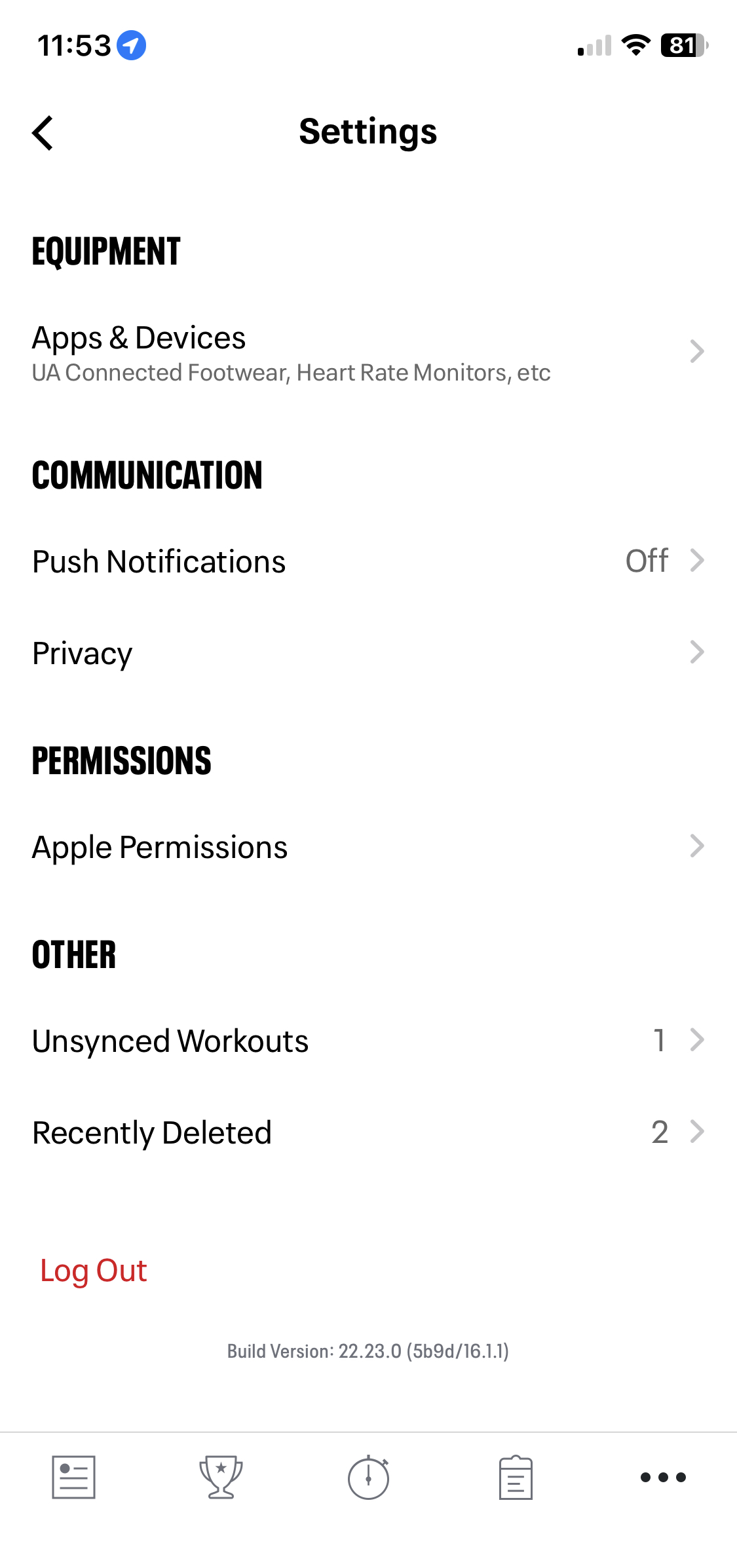This screenshot has height=1568, width=737.
Task: Enable Push Notifications
Action: coord(368,561)
